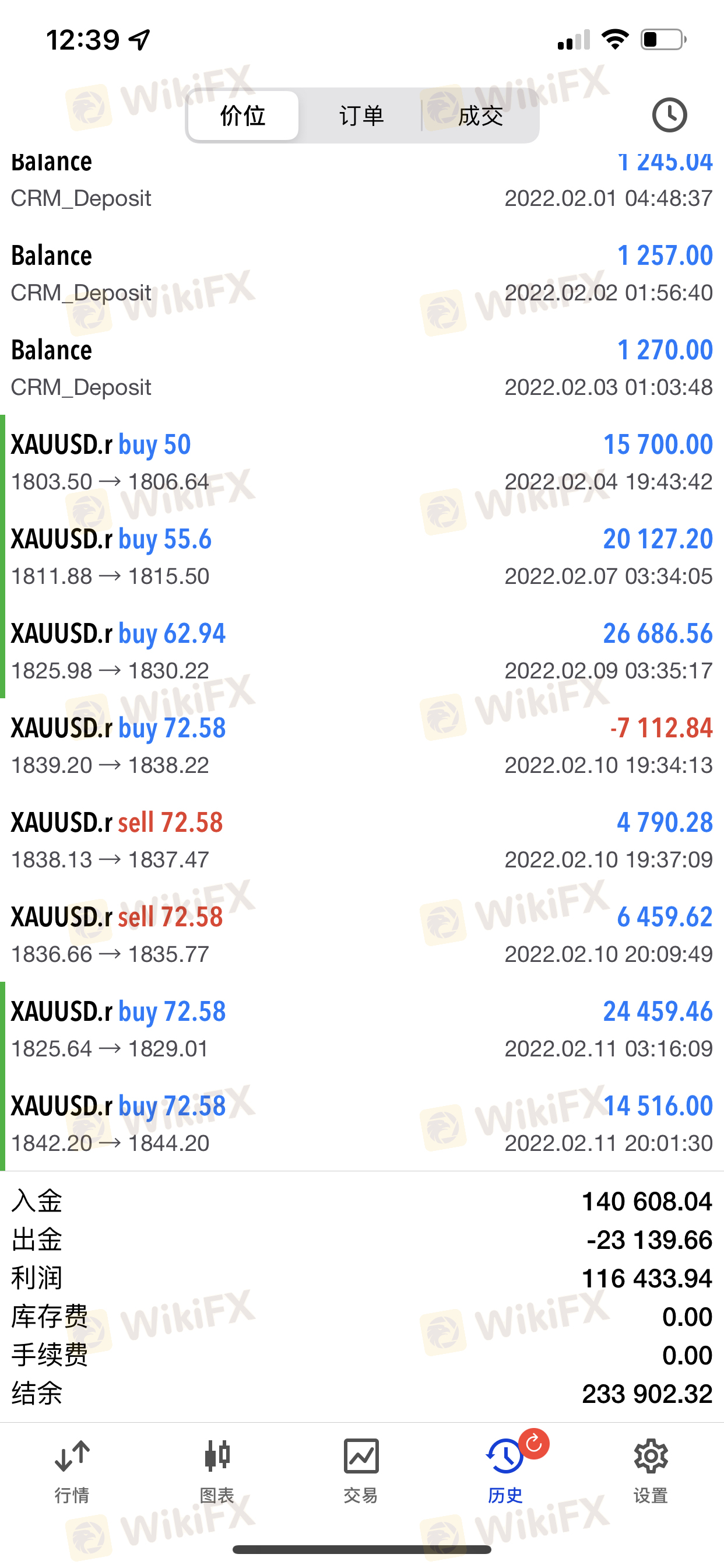Image resolution: width=724 pixels, height=1568 pixels.
Task: Switch to the 成交 segment
Action: (480, 115)
